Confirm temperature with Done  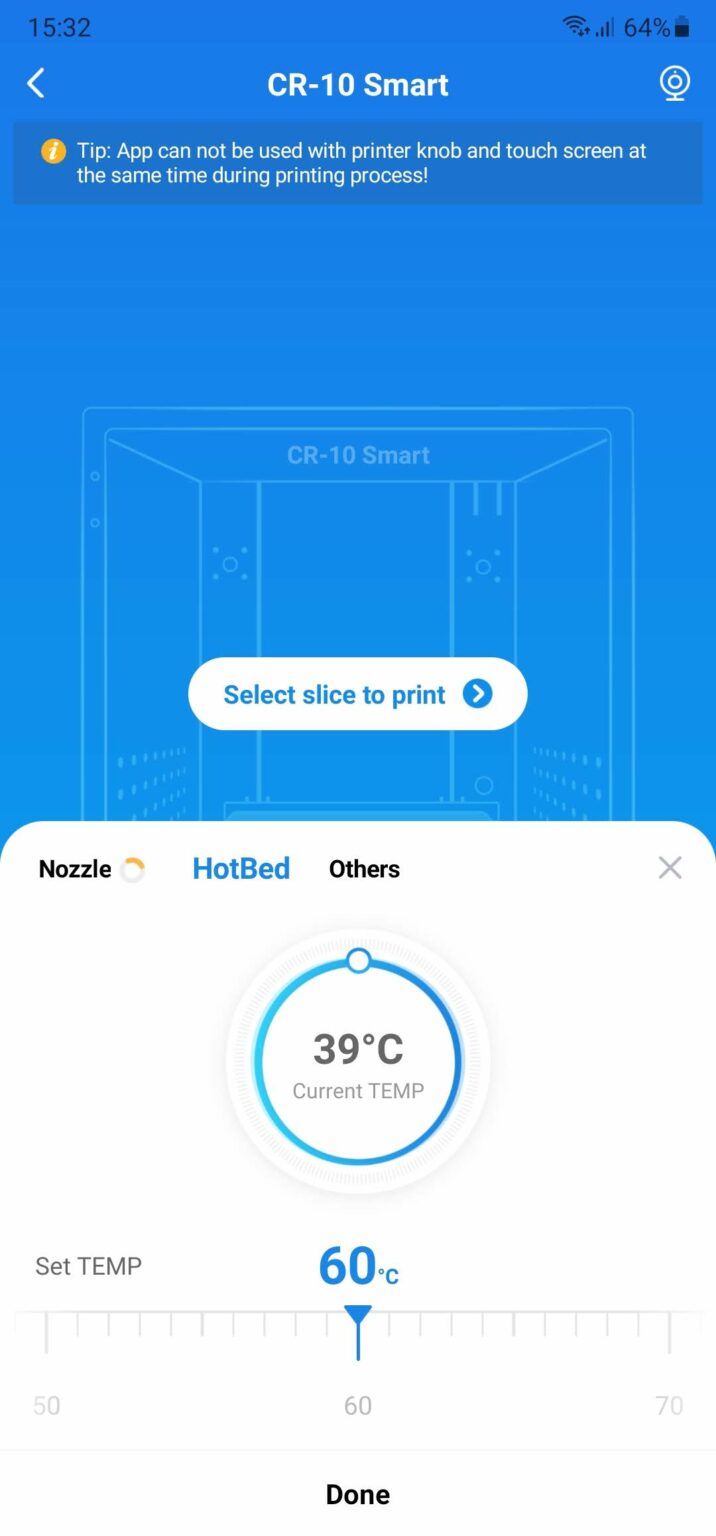click(358, 1494)
